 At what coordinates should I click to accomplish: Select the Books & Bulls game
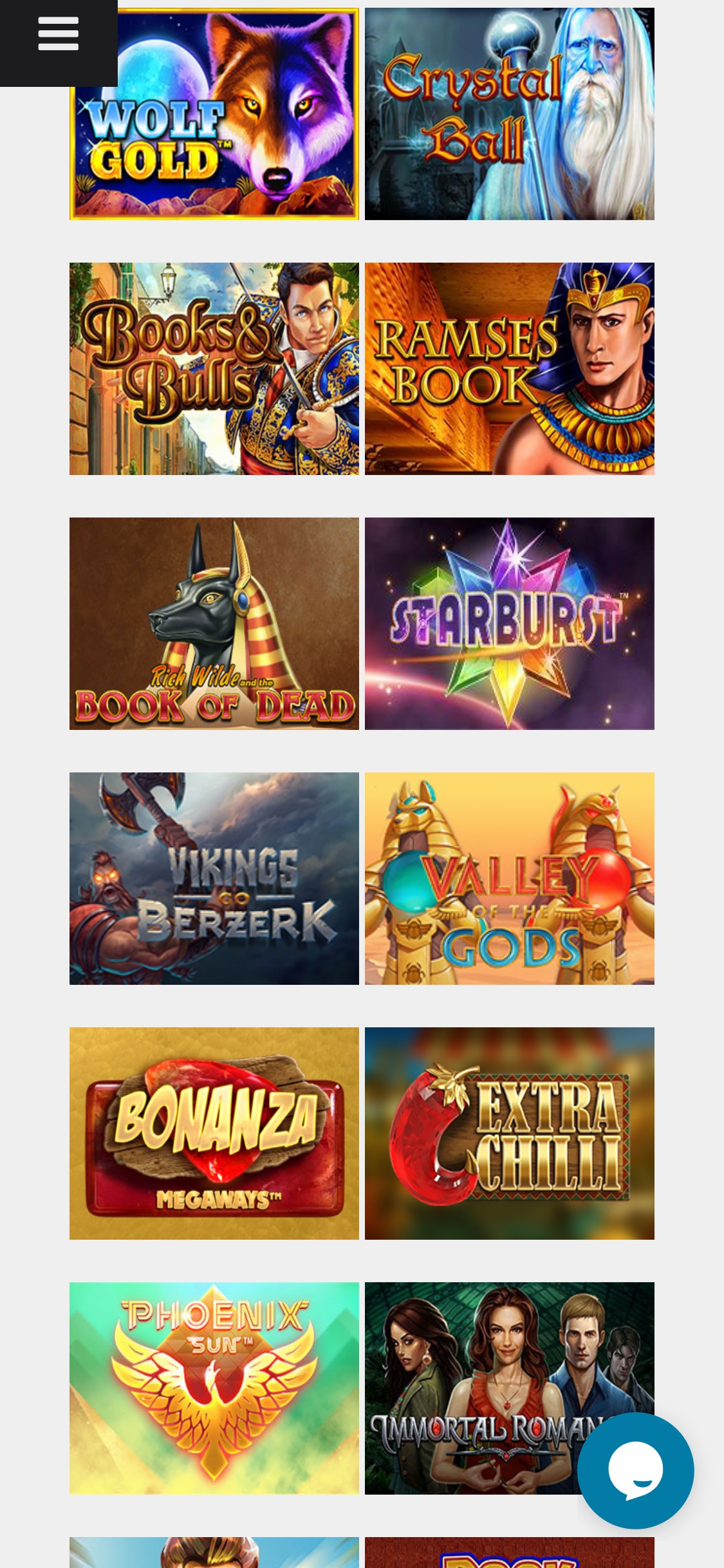click(214, 369)
